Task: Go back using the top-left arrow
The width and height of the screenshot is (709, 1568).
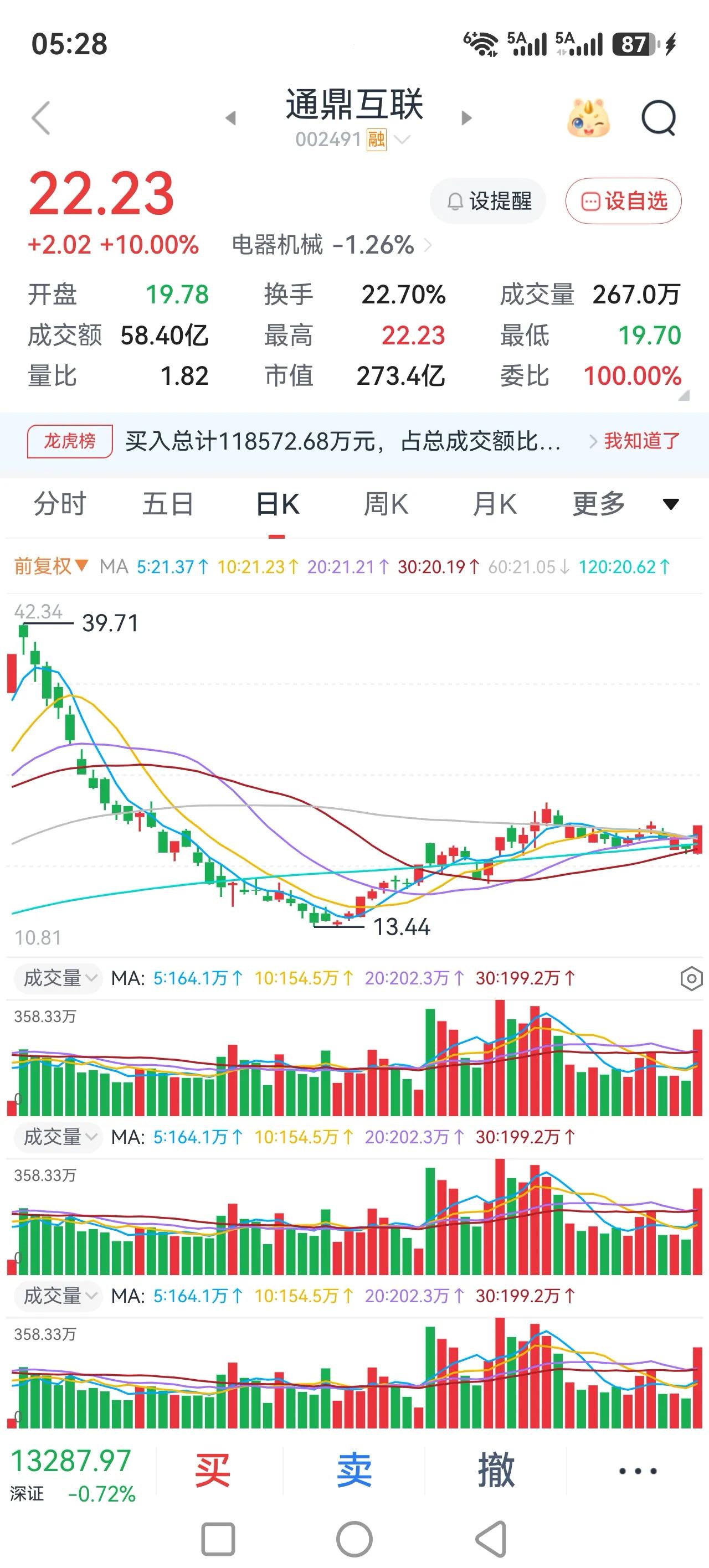Action: pos(41,117)
